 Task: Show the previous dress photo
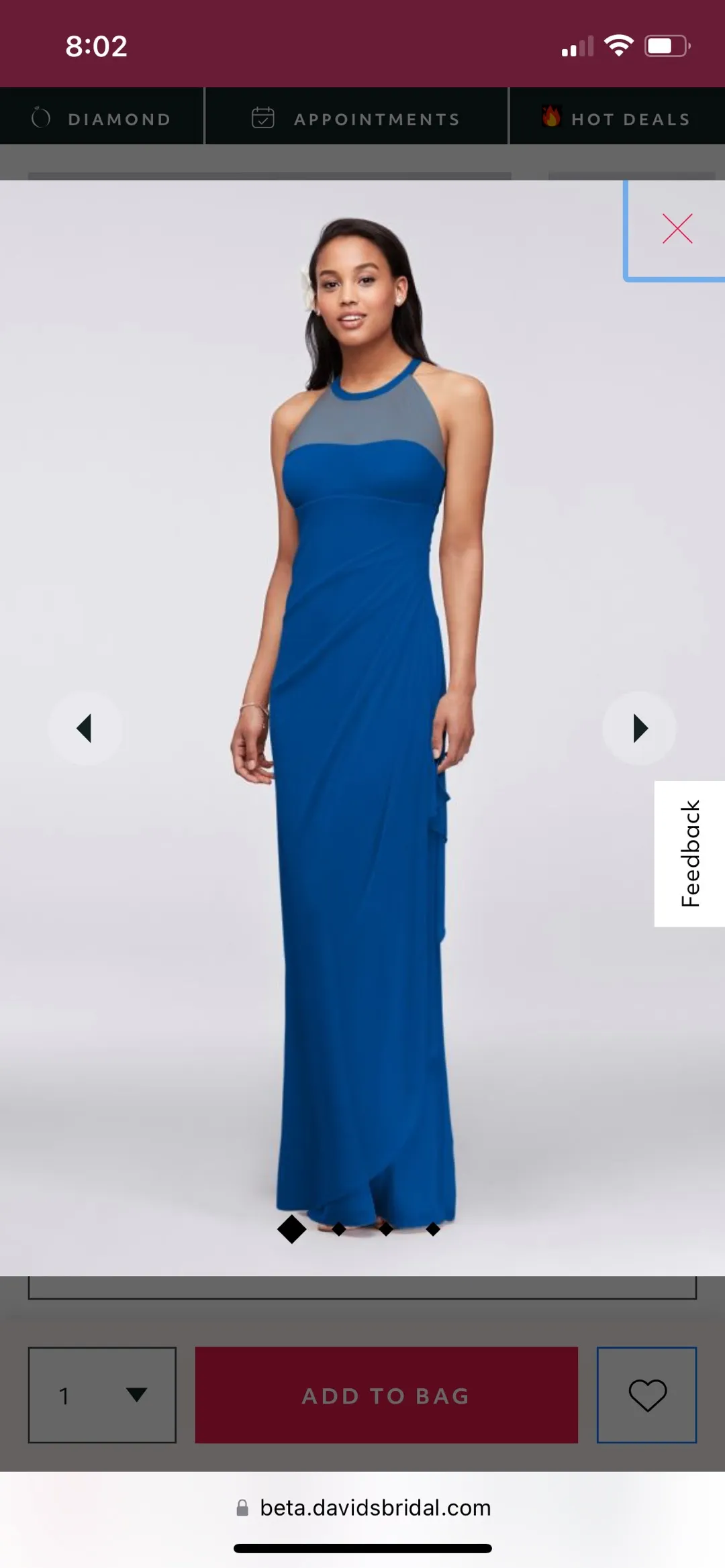coord(85,728)
